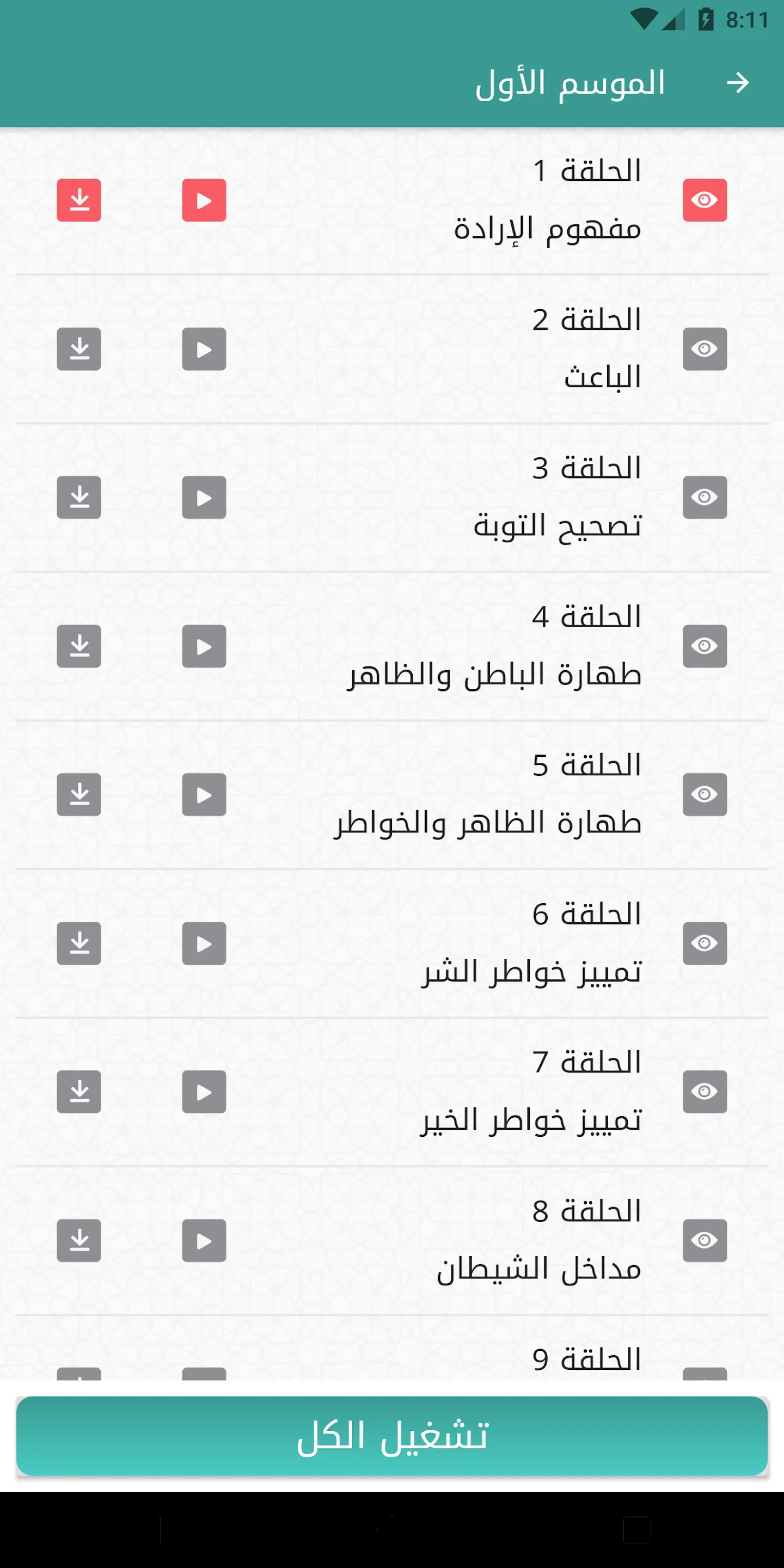Mark episode 4 as watched
This screenshot has height=1568, width=784.
click(705, 646)
